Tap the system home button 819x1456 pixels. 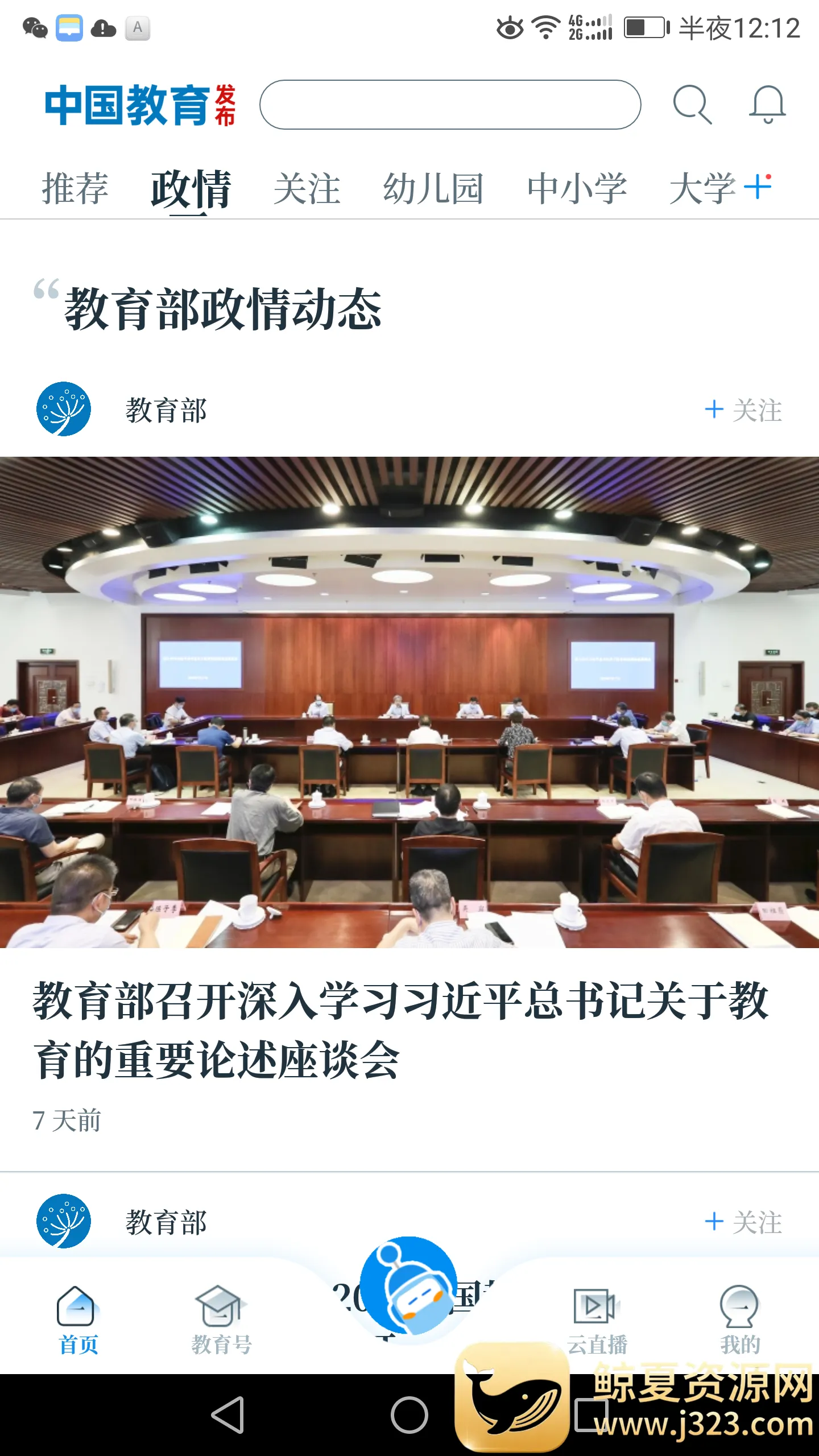[409, 1415]
